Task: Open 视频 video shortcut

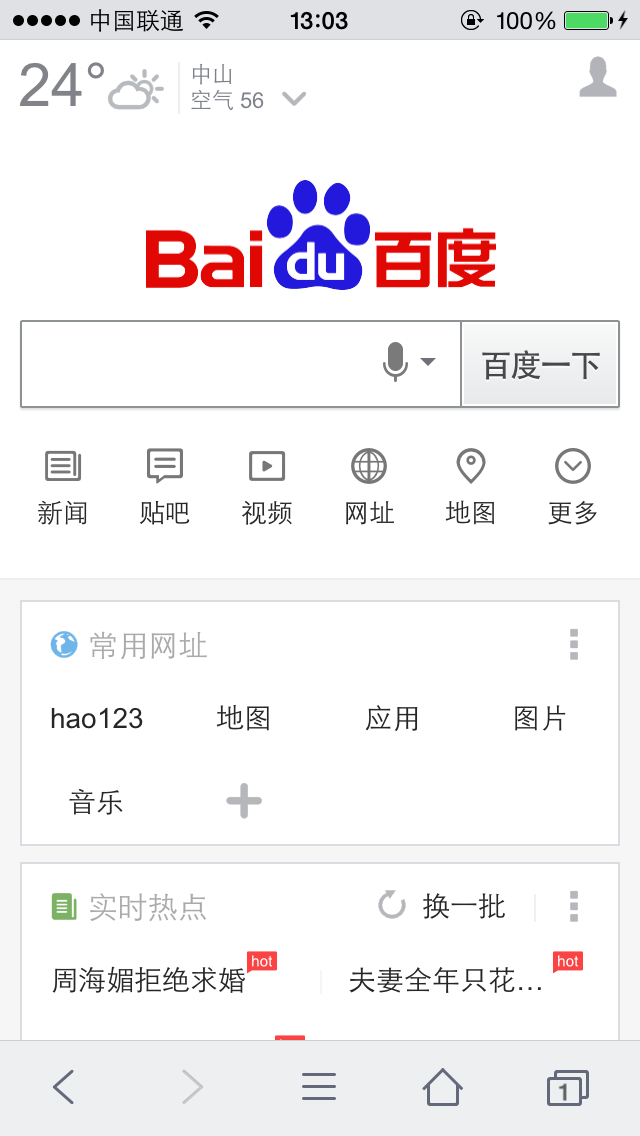Action: click(267, 487)
